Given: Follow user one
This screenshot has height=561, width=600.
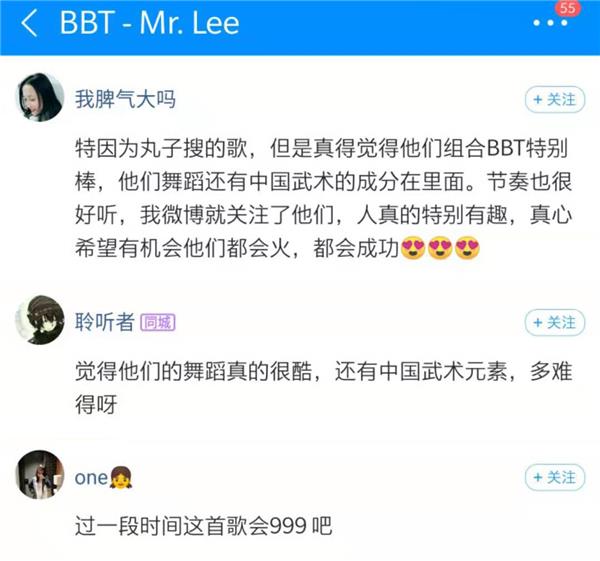Looking at the screenshot, I should [x=554, y=477].
